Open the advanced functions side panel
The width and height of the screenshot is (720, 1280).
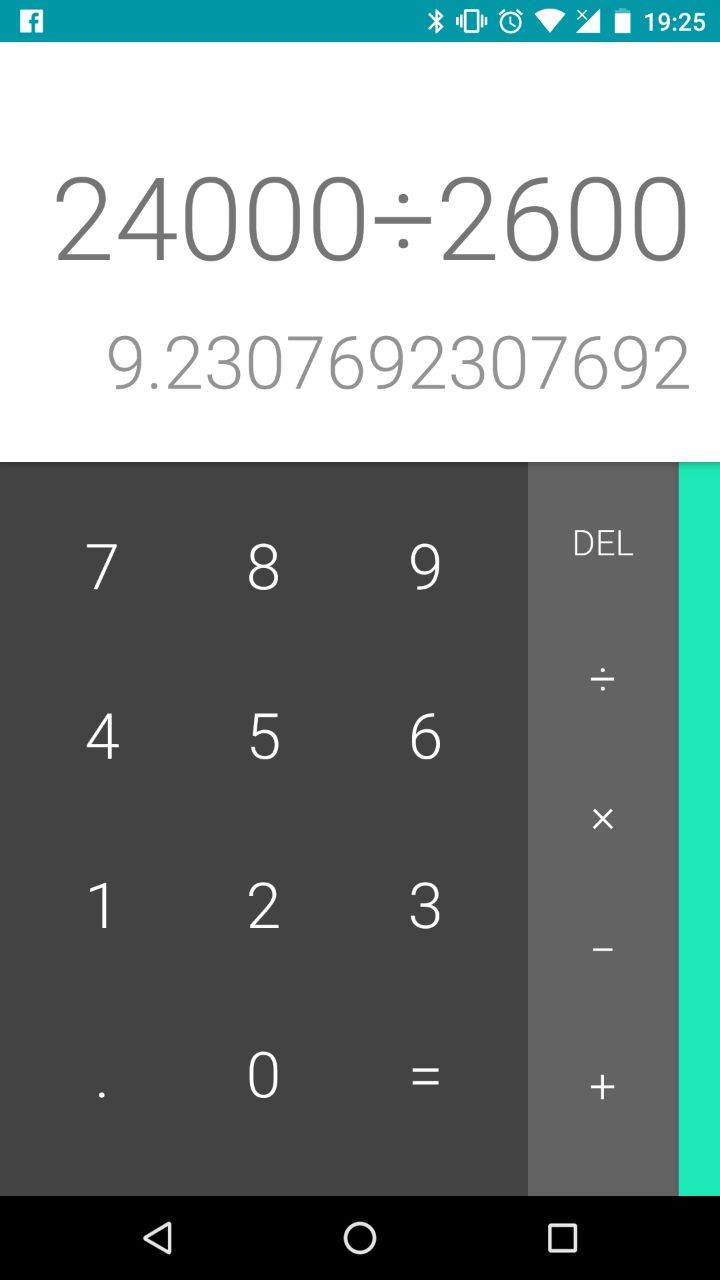tap(699, 828)
